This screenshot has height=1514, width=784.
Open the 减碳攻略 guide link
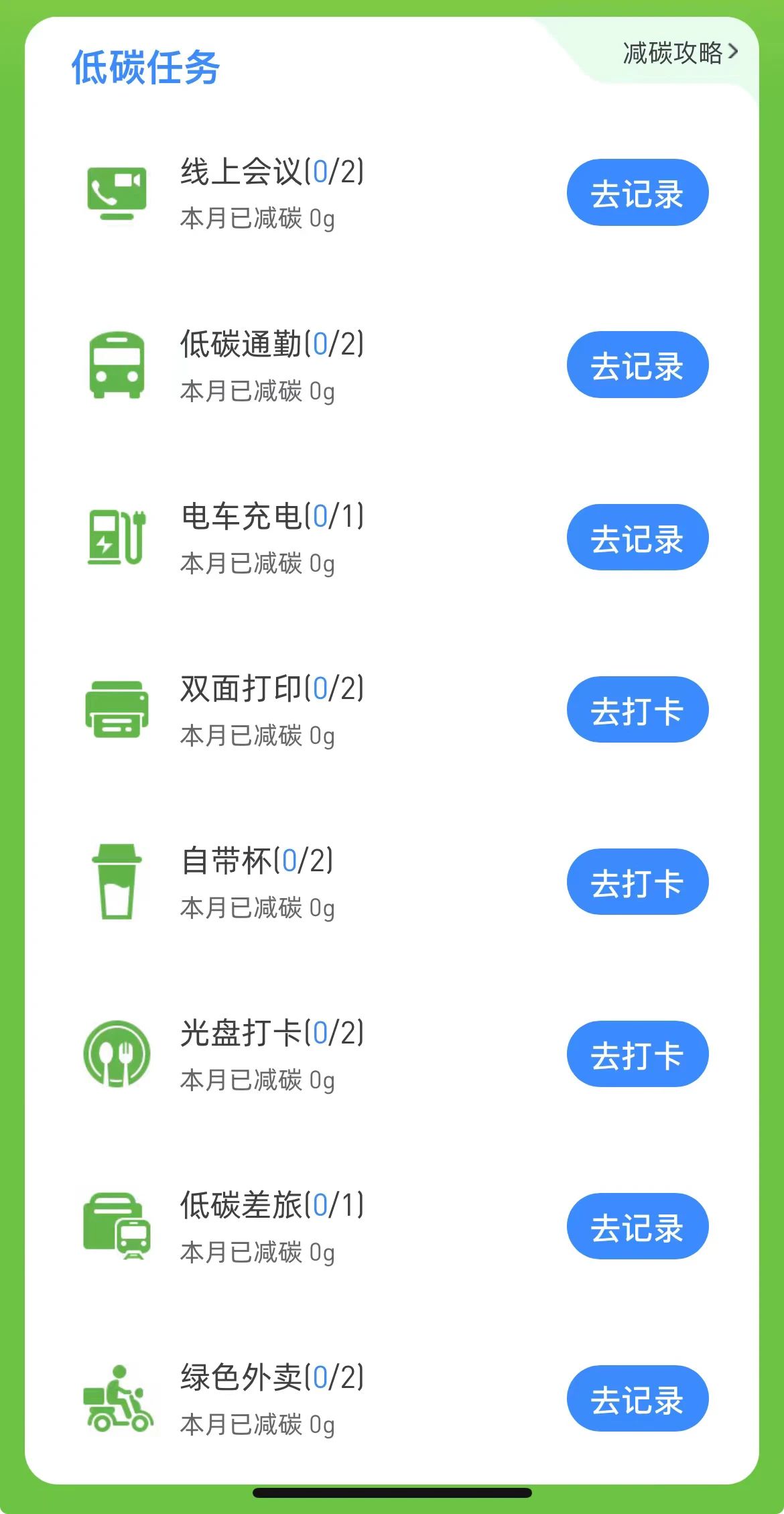click(680, 53)
